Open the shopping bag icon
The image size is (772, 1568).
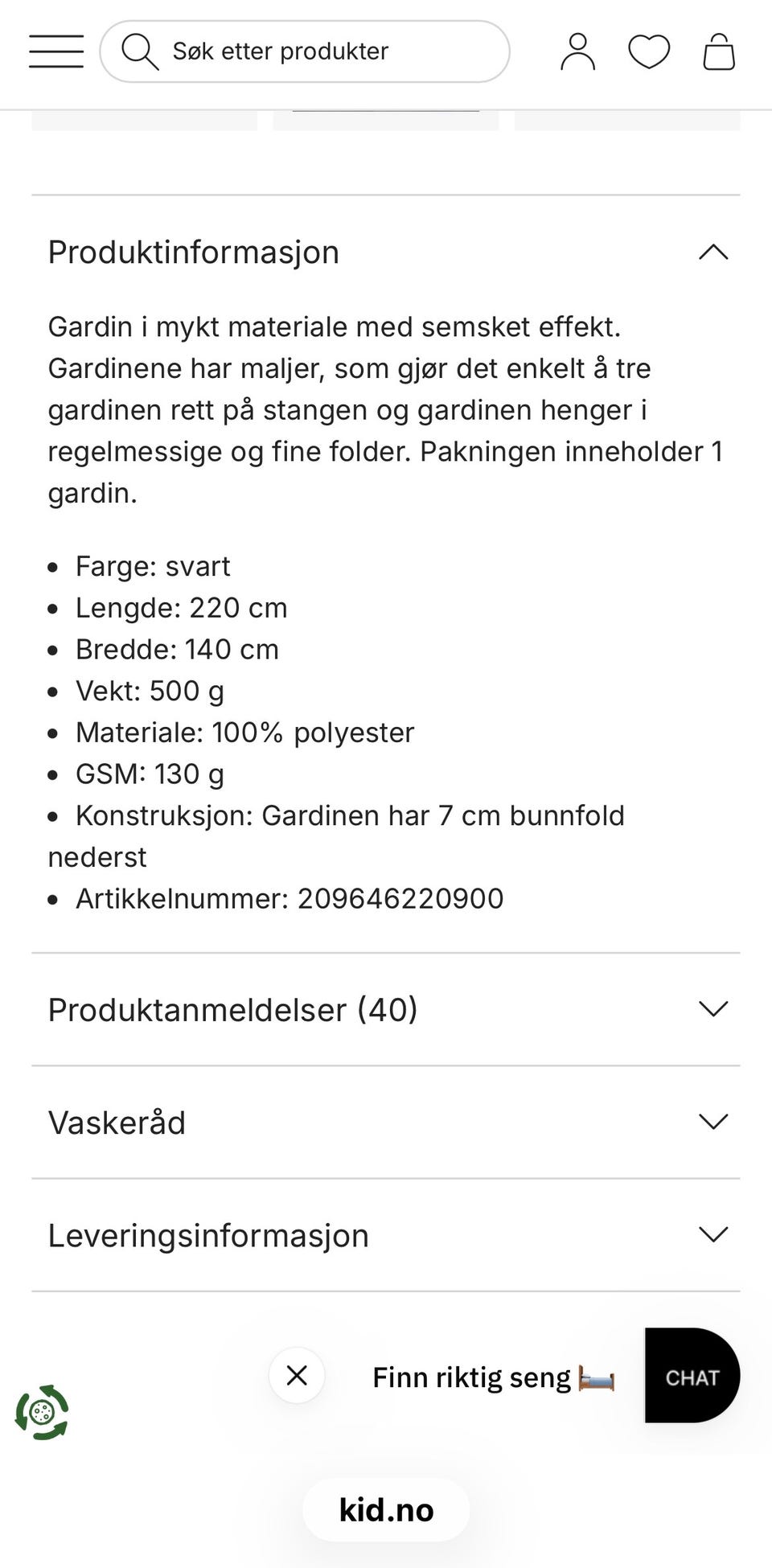(x=720, y=51)
